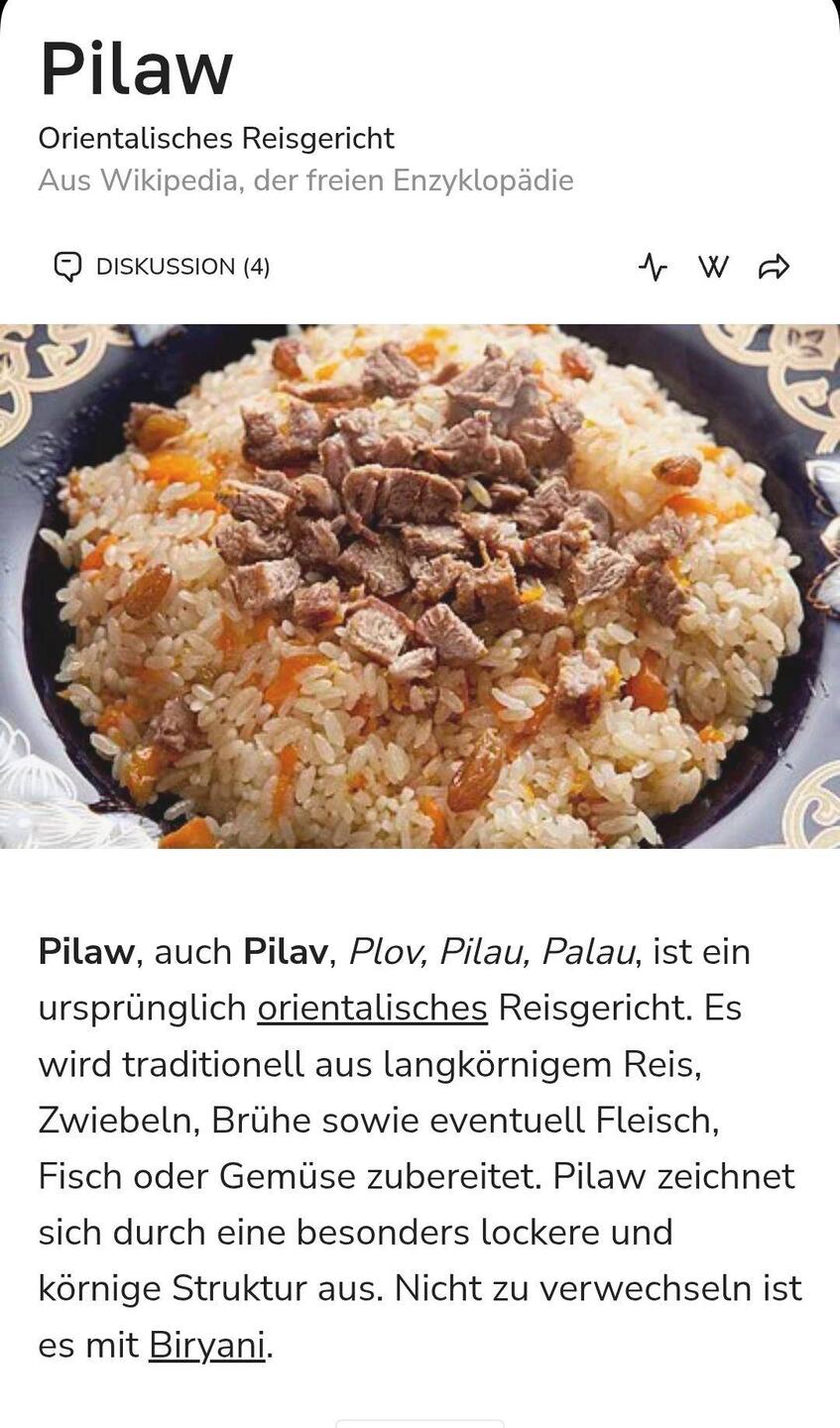Image resolution: width=840 pixels, height=1428 pixels.
Task: Open the Diskussion (4) comments
Action: [162, 267]
